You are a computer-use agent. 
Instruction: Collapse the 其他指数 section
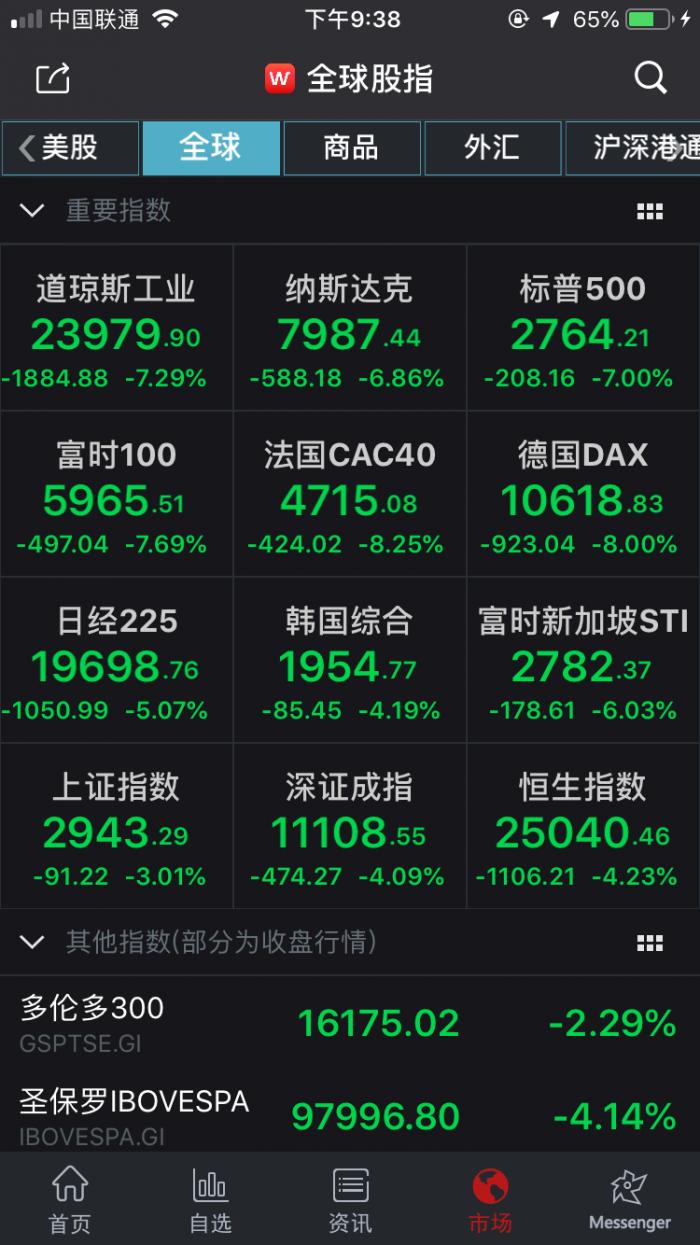click(x=32, y=942)
